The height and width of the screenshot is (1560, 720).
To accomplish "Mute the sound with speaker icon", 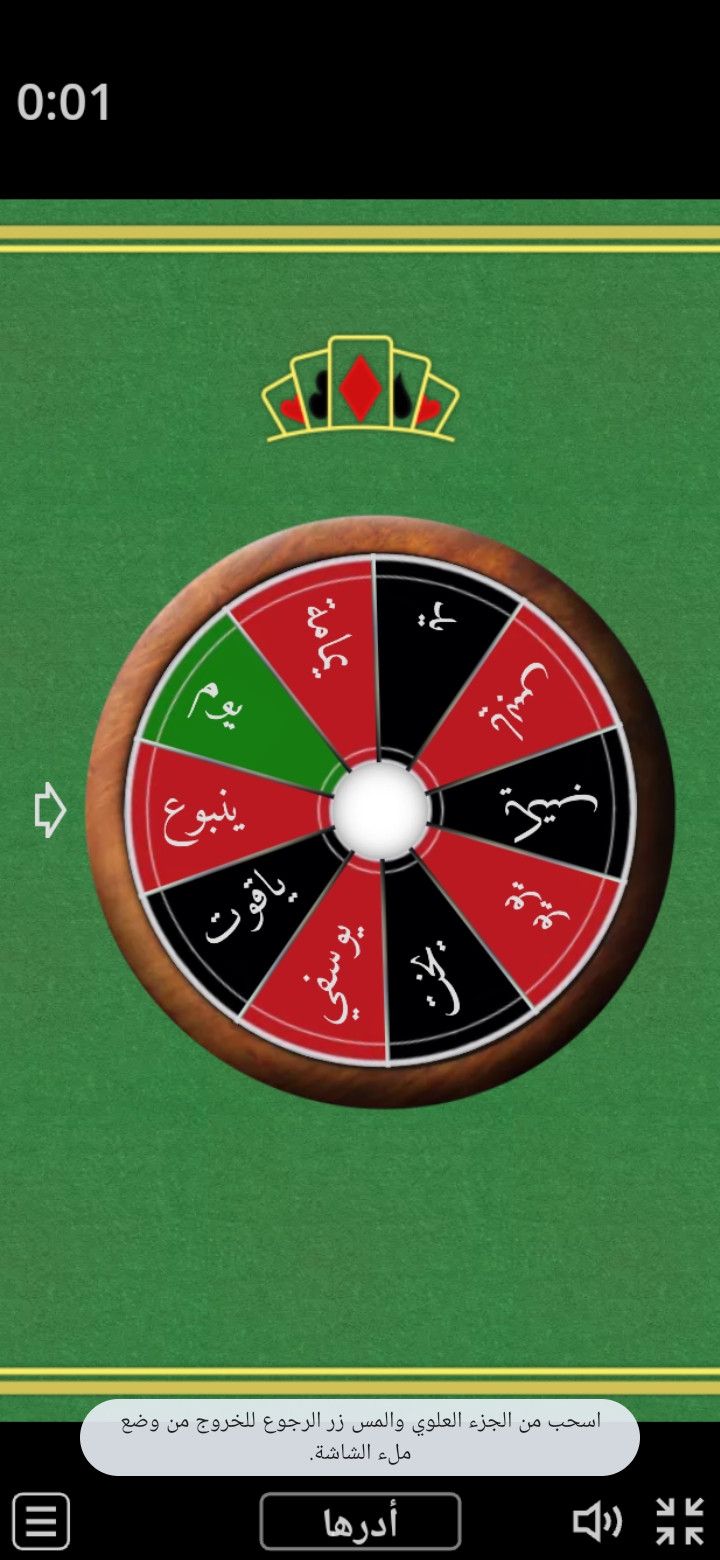I will pyautogui.click(x=596, y=1522).
